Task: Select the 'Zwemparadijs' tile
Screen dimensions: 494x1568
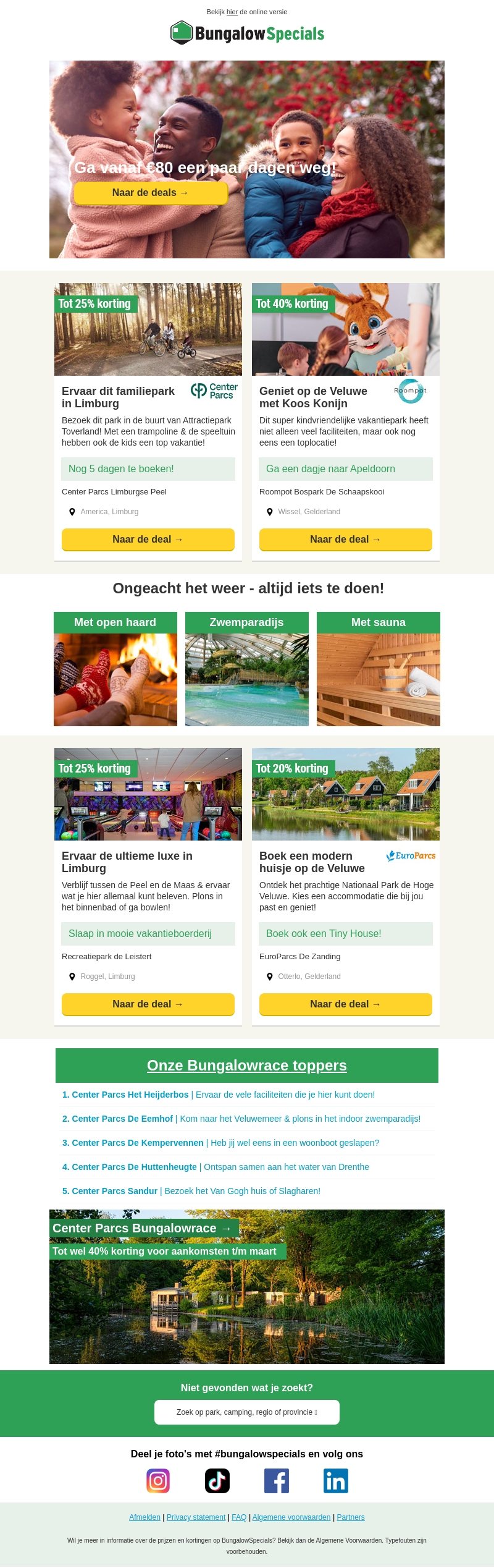Action: (x=247, y=668)
